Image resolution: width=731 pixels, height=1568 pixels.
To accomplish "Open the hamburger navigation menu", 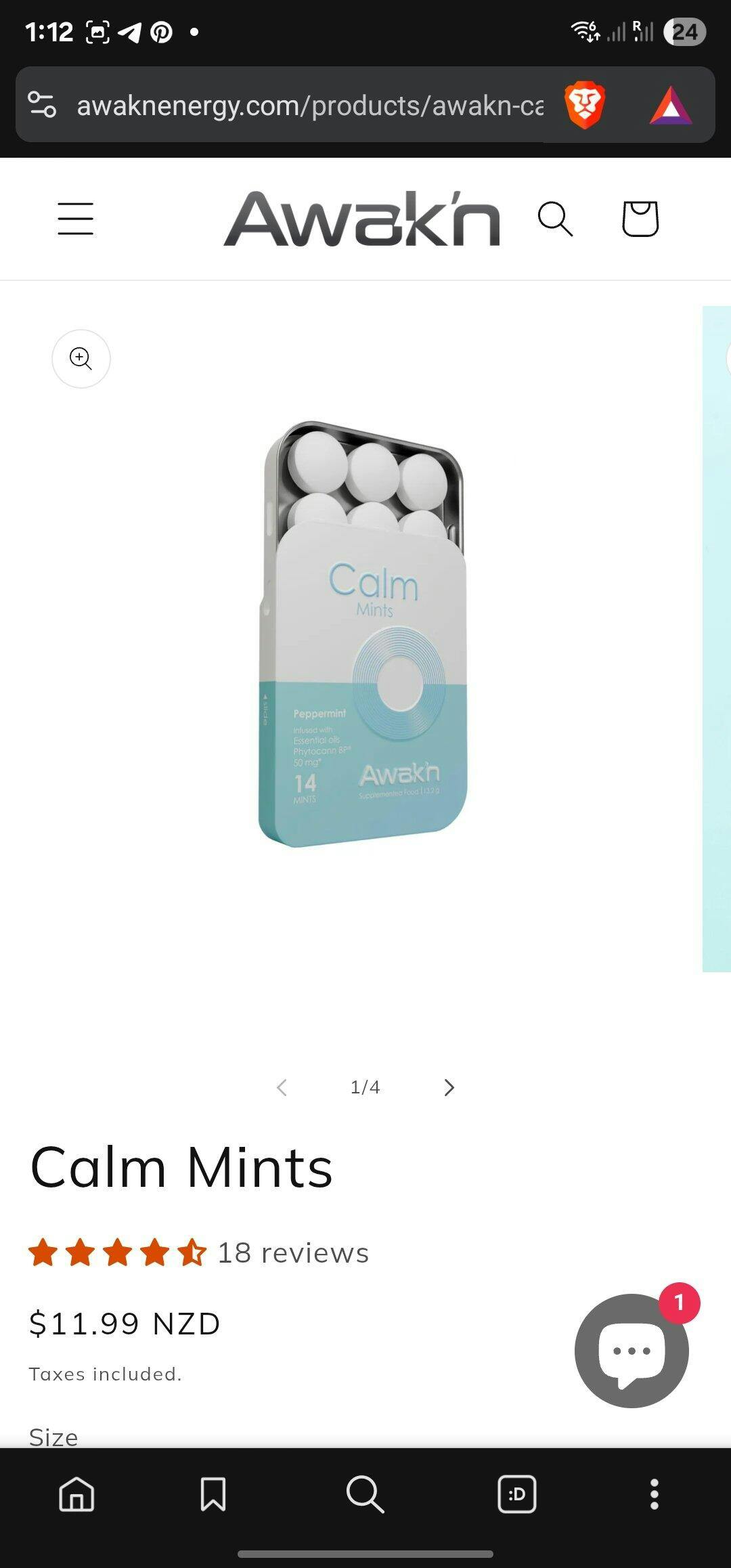I will point(75,219).
